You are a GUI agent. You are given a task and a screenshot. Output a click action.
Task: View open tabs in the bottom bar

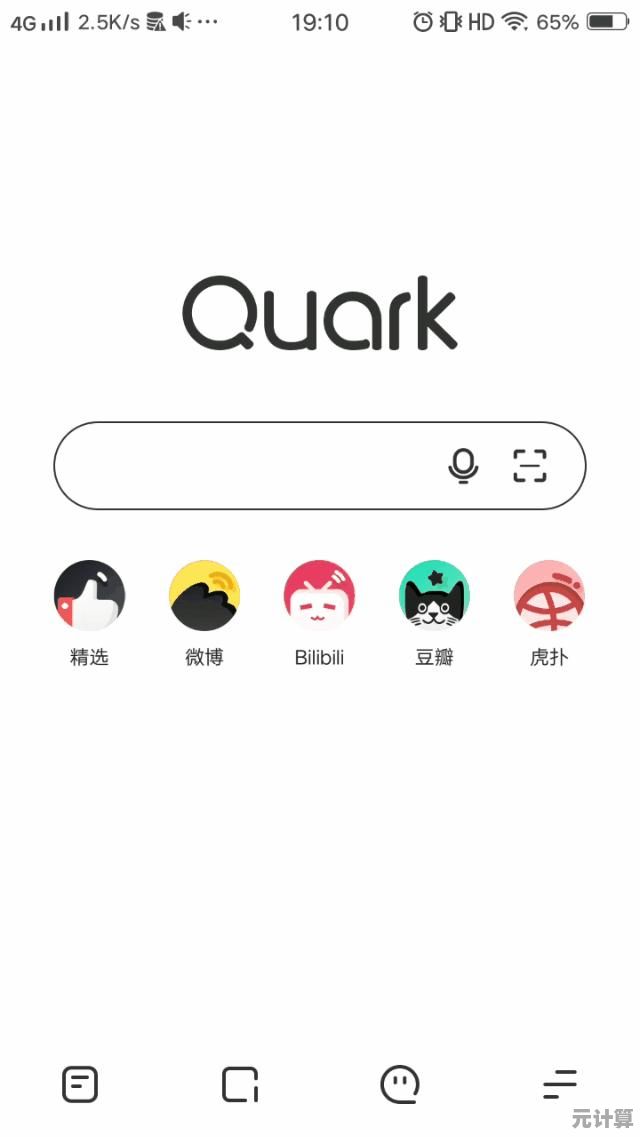(x=240, y=1084)
